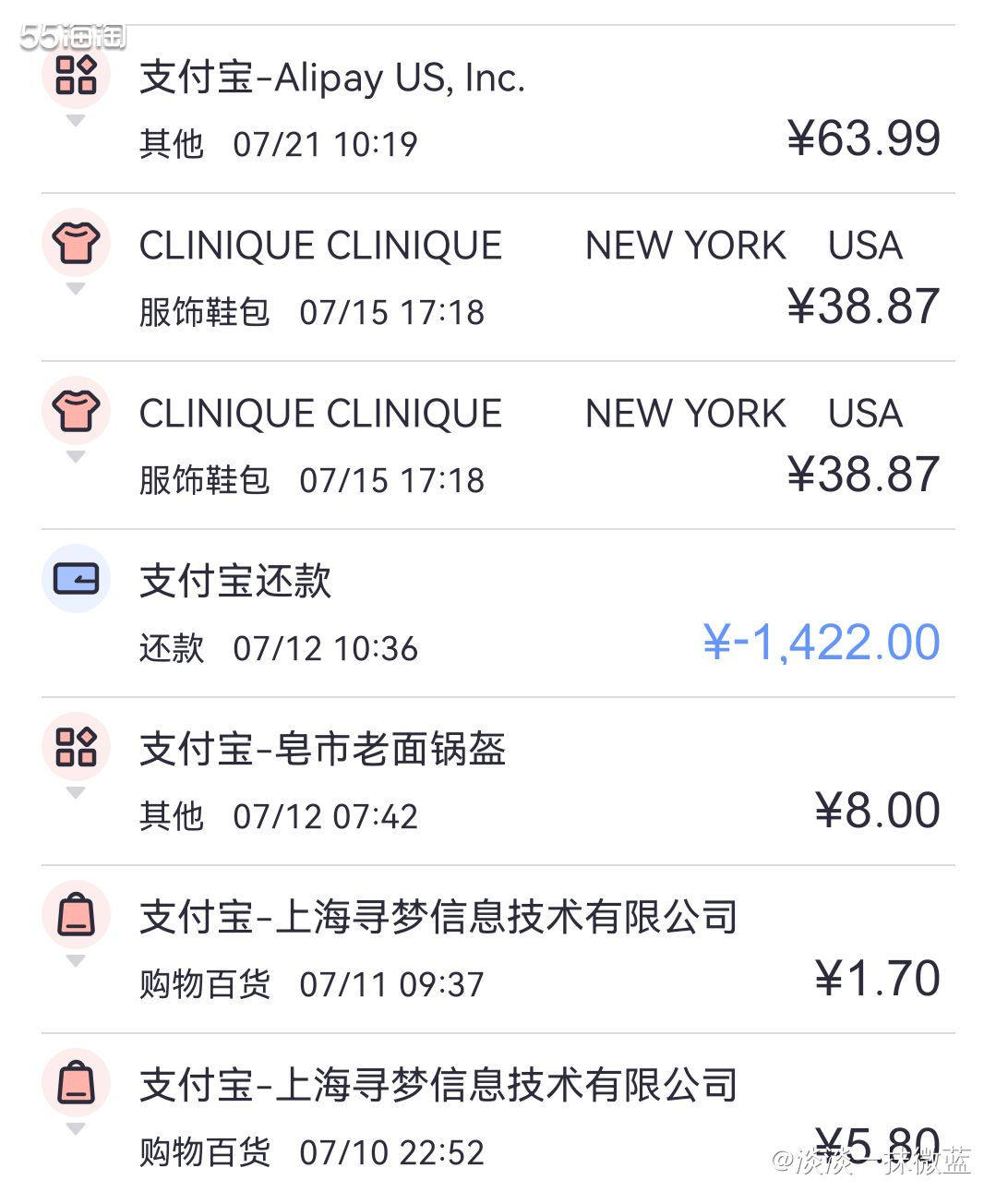Select the 支付宝还款 transaction row
Image resolution: width=996 pixels, height=1204 pixels.
coord(498,609)
